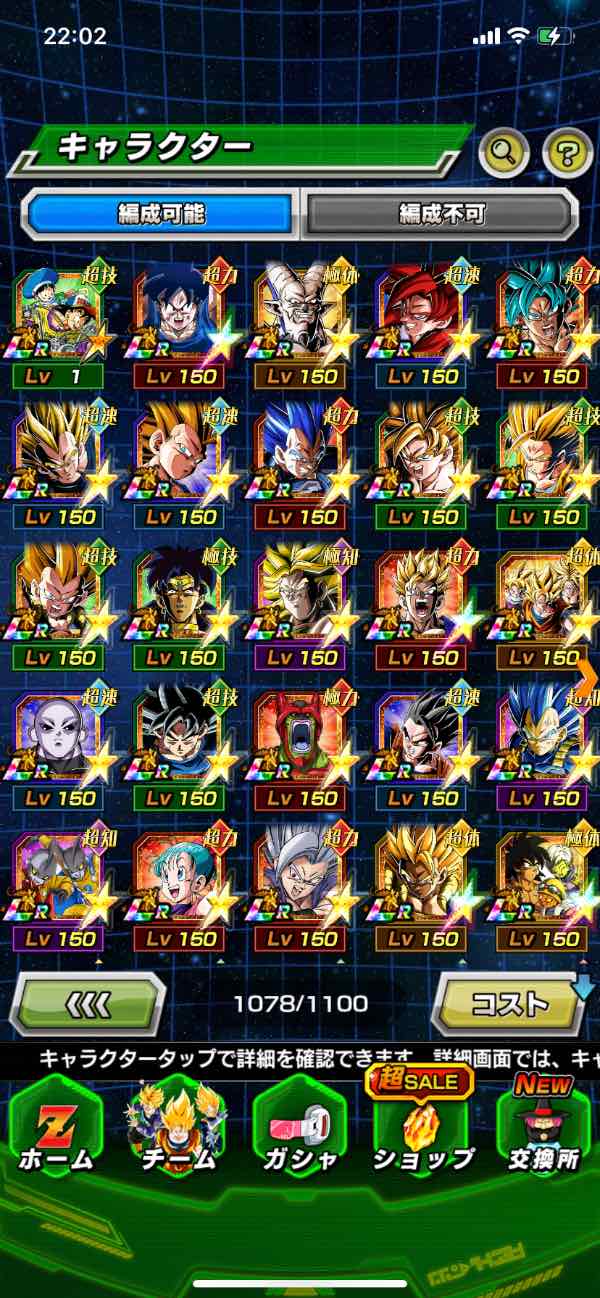The height and width of the screenshot is (1298, 600).
Task: Select the Lv 1 character card
Action: pos(57,328)
